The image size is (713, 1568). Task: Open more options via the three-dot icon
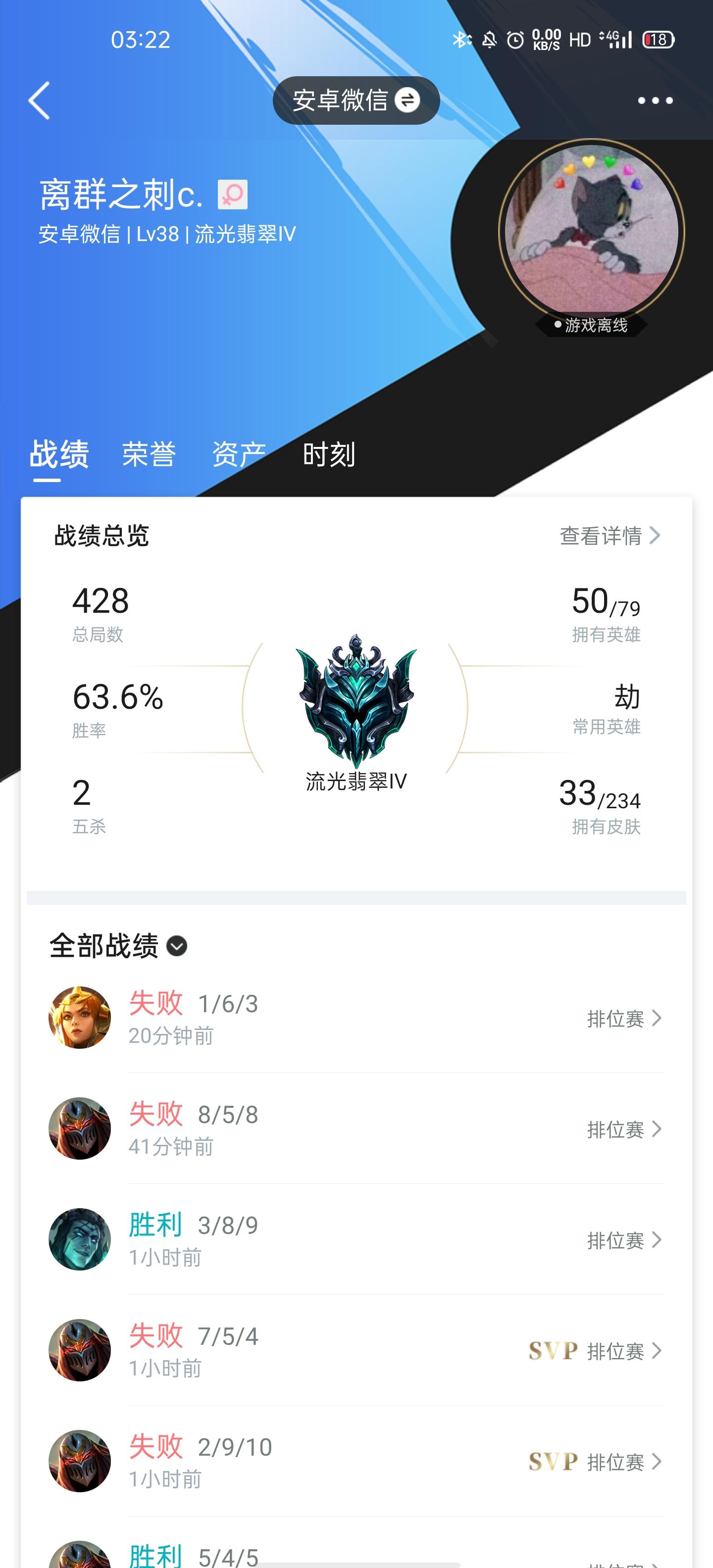tap(655, 100)
